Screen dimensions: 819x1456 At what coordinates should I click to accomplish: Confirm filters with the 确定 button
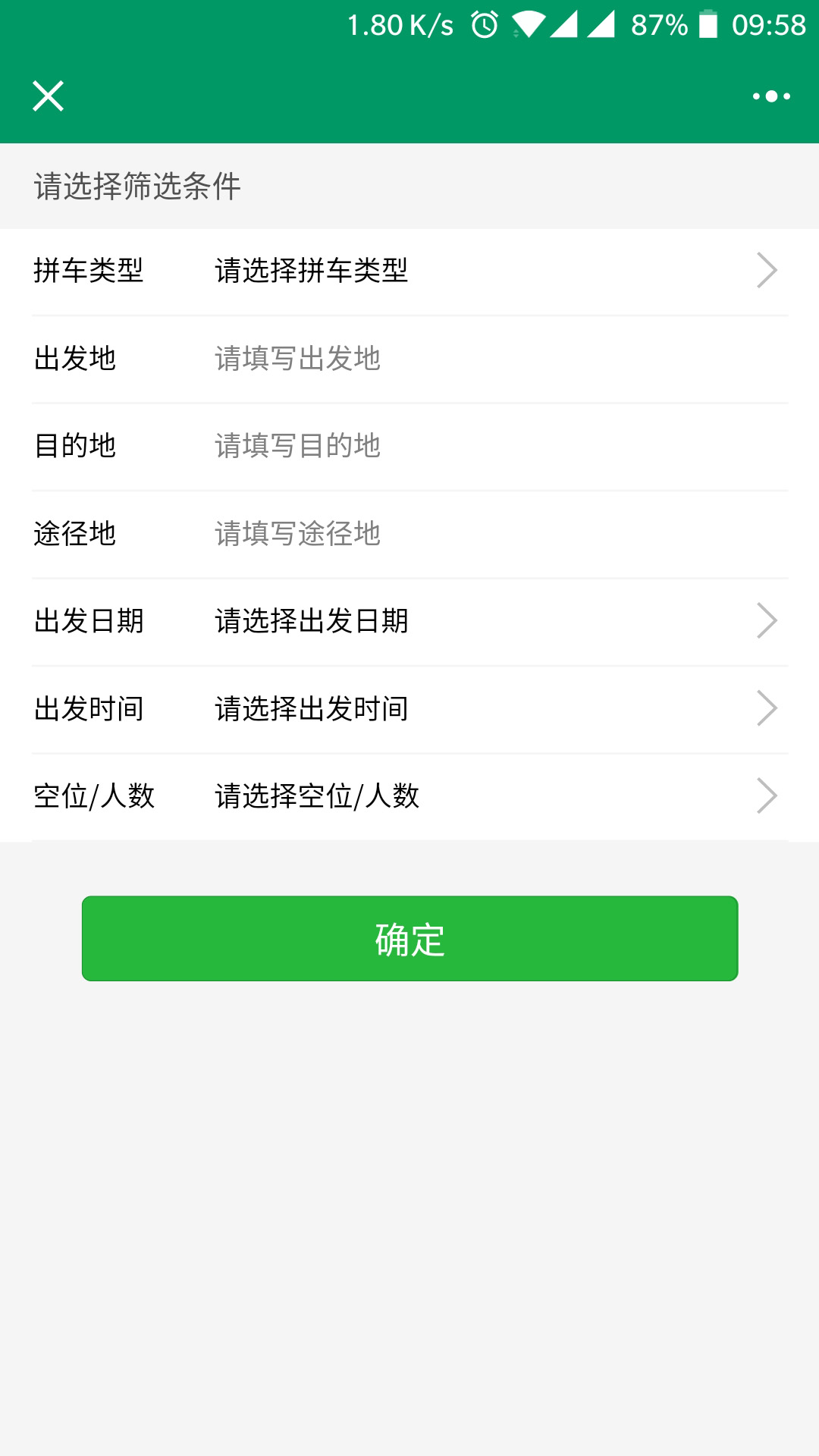click(409, 939)
